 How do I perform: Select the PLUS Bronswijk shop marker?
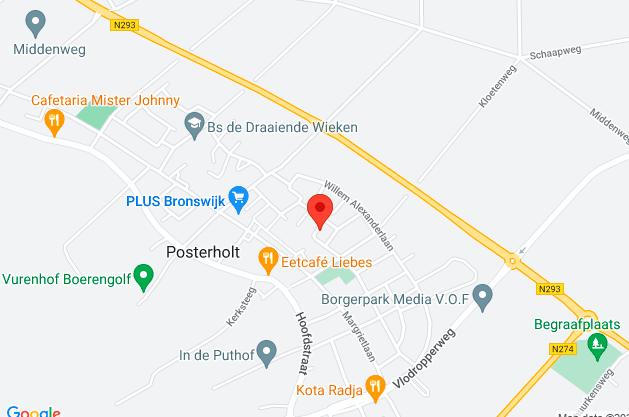pyautogui.click(x=238, y=199)
